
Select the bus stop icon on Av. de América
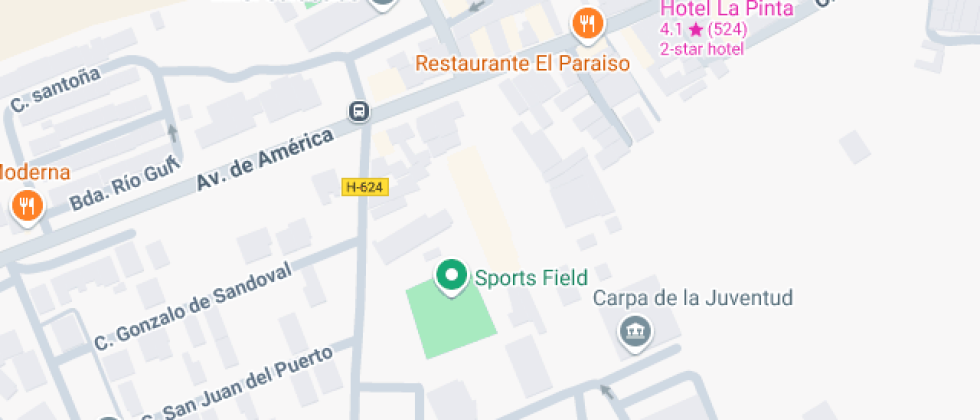[x=359, y=111]
